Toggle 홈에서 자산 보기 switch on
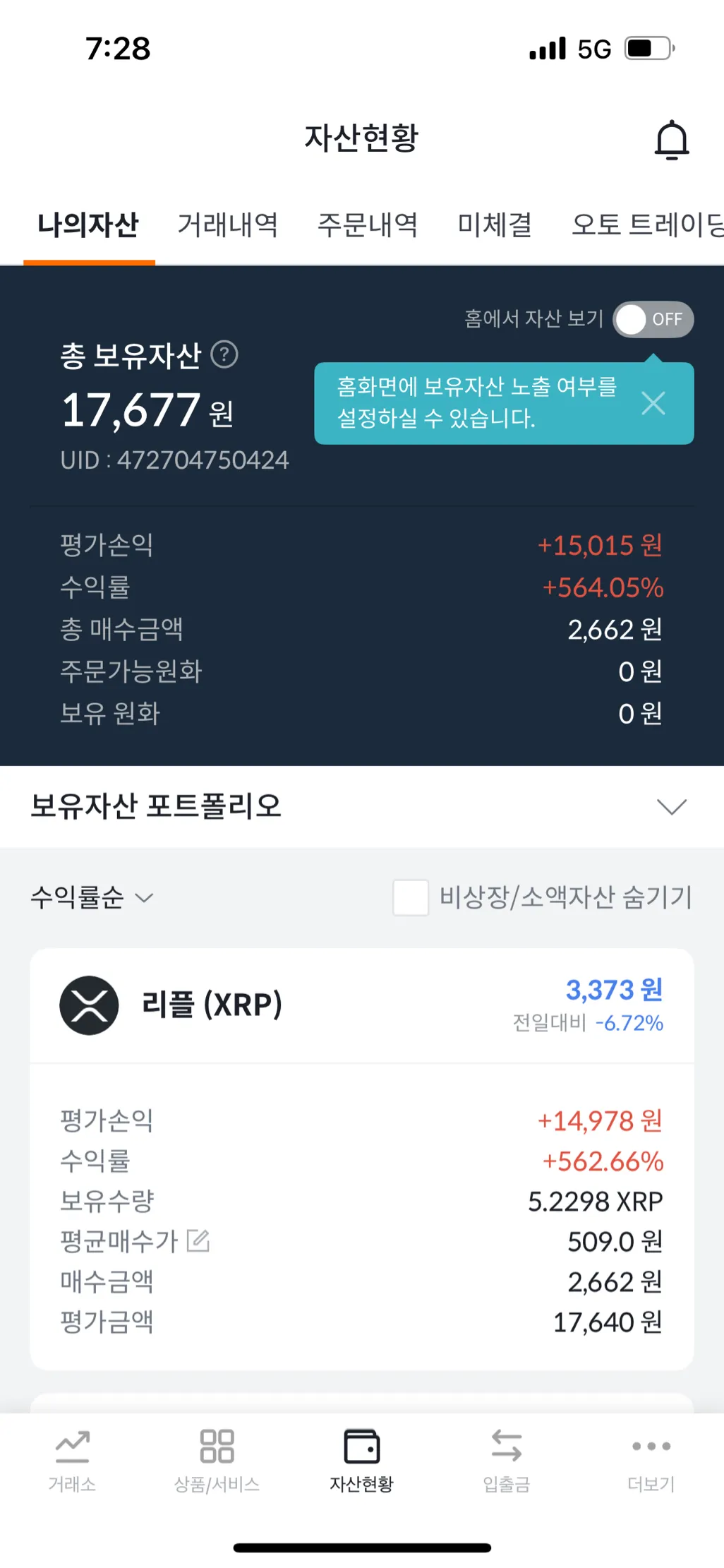 (653, 319)
